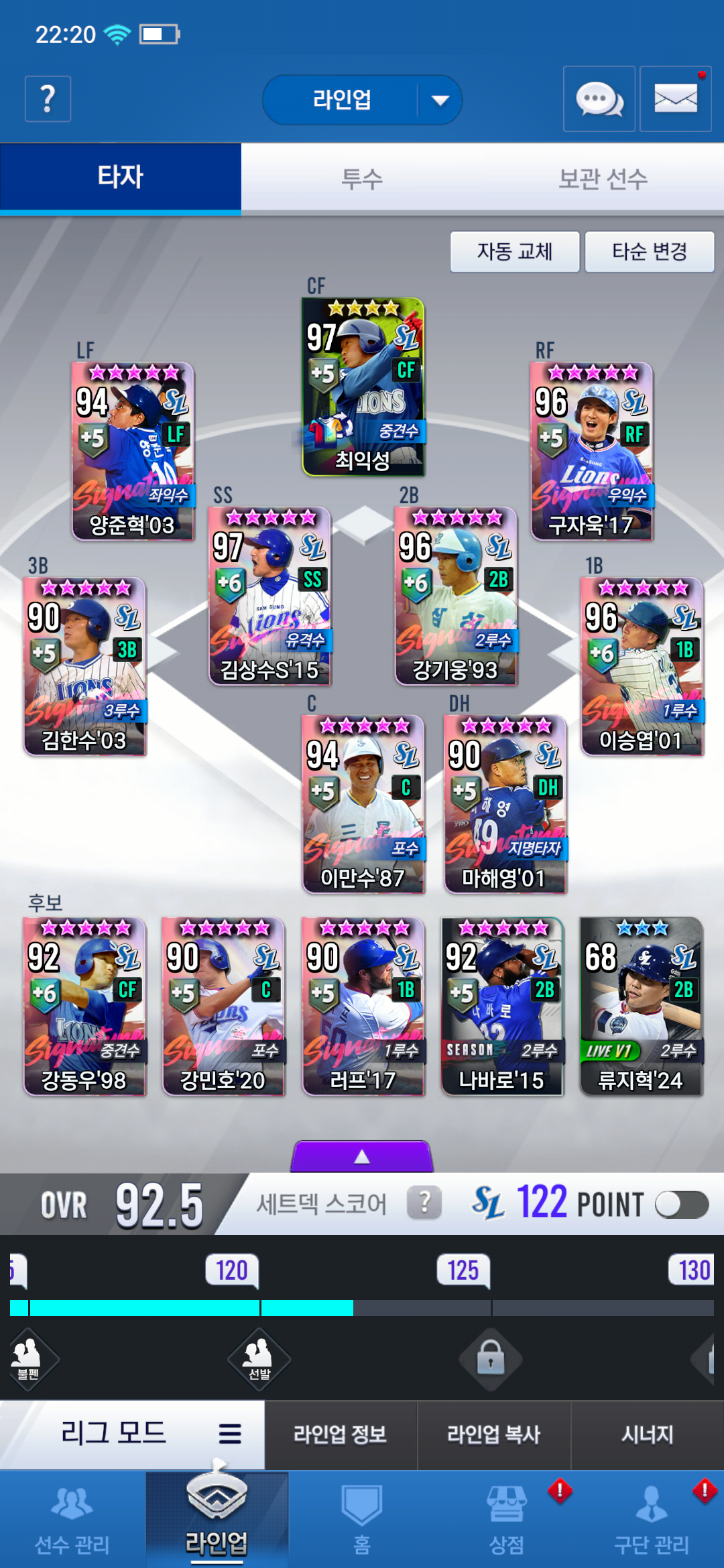The height and width of the screenshot is (1568, 724).
Task: Tap the 자동 교체 button
Action: (x=515, y=252)
